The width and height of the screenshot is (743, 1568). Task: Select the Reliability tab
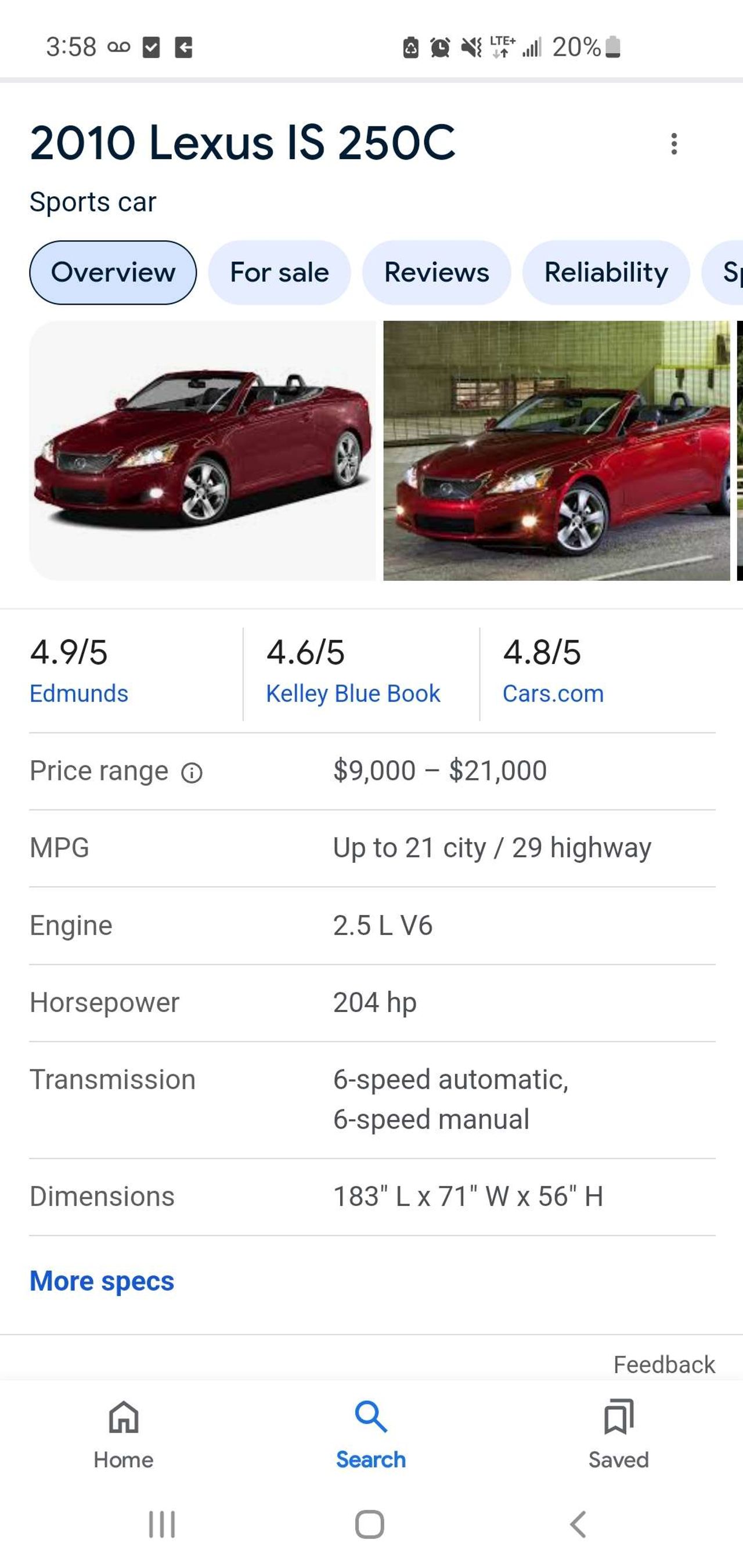tap(607, 273)
